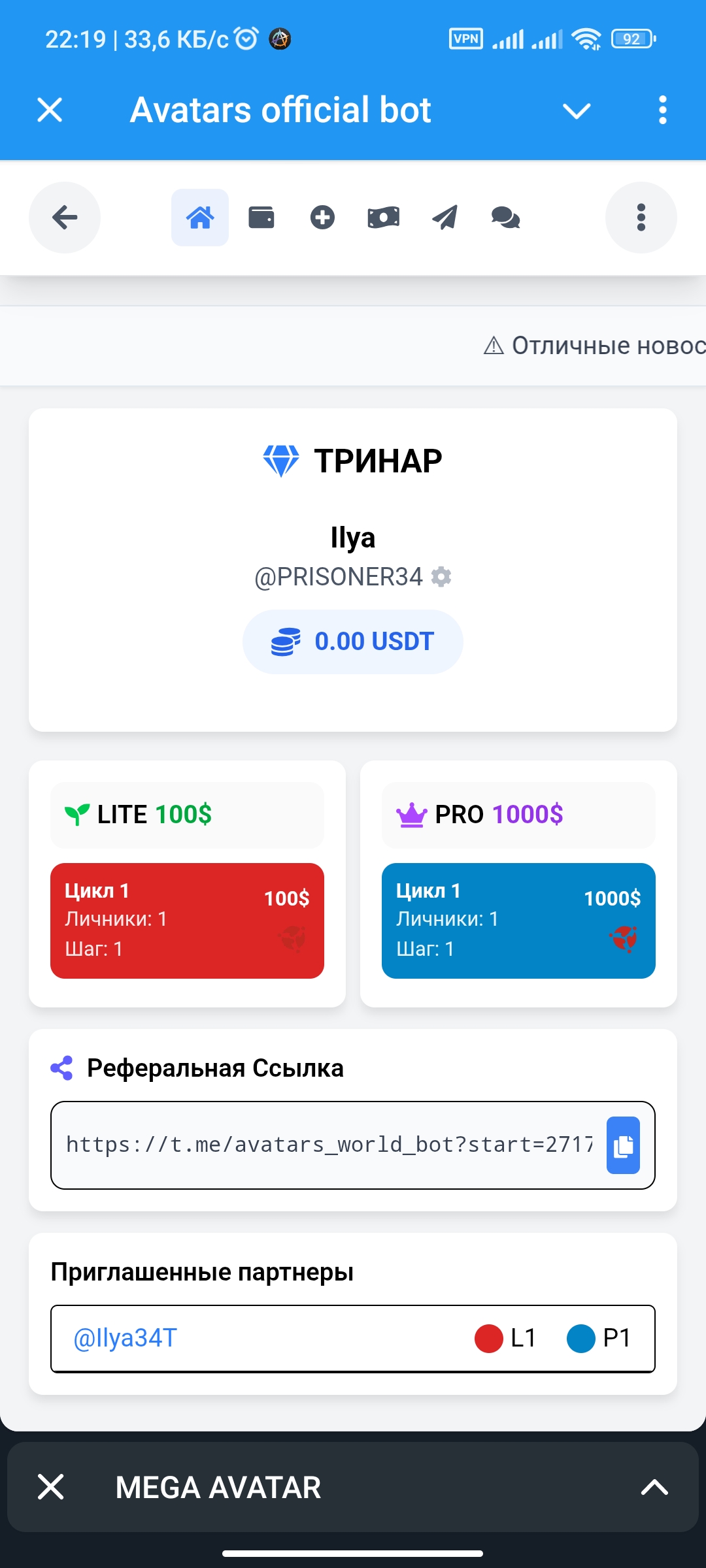Collapse the mini app with the header chevron
This screenshot has height=1568, width=706.
click(577, 111)
